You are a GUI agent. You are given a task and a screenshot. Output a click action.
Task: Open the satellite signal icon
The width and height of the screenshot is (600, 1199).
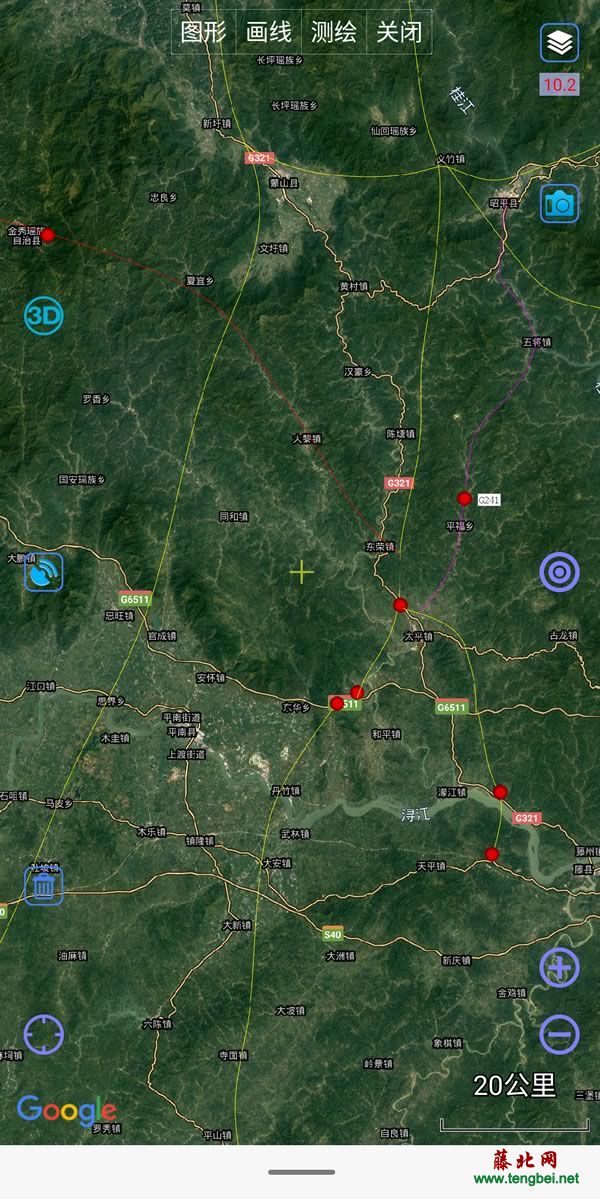tap(44, 572)
